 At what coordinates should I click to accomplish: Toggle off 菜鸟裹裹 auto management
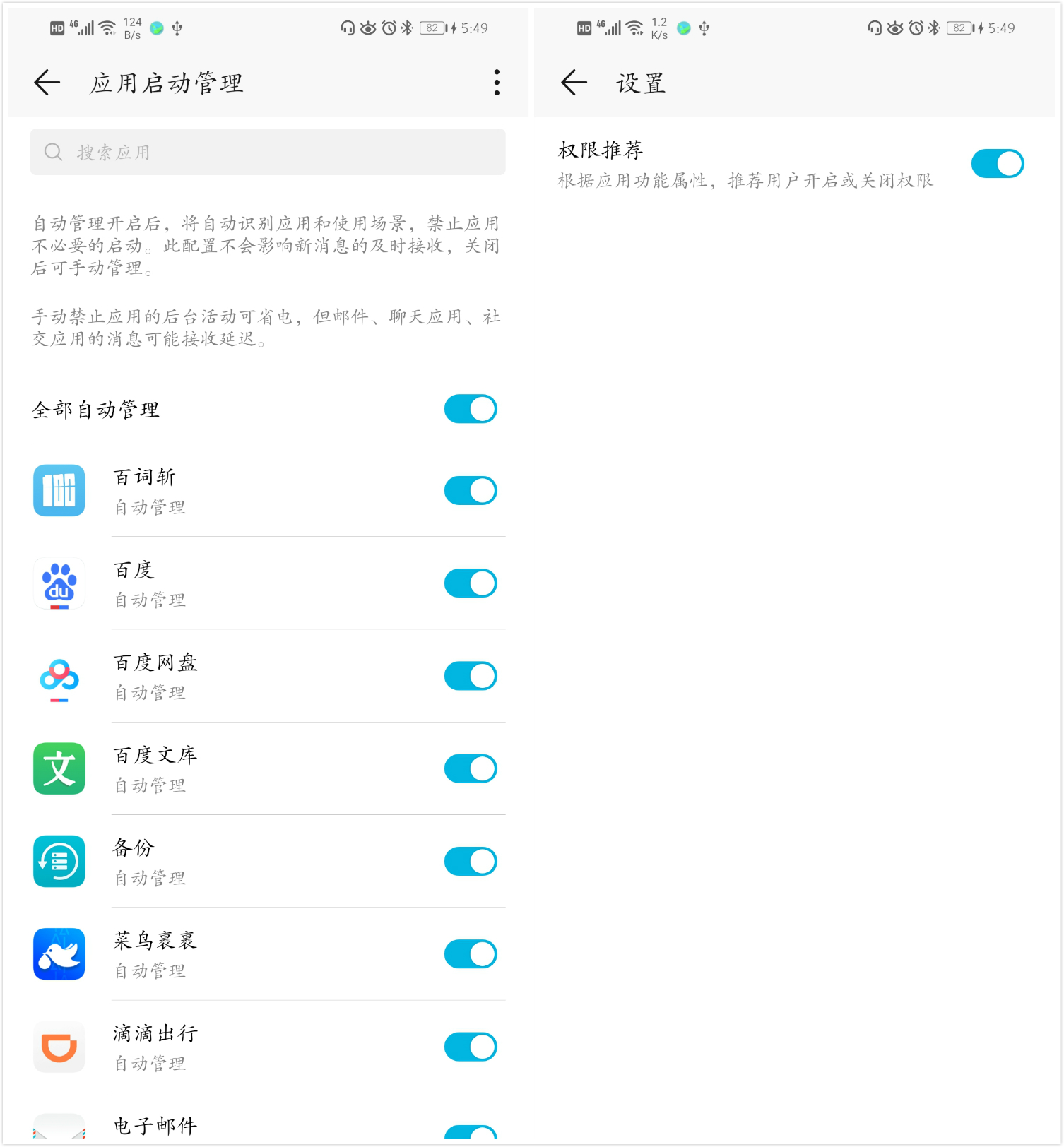pos(470,953)
